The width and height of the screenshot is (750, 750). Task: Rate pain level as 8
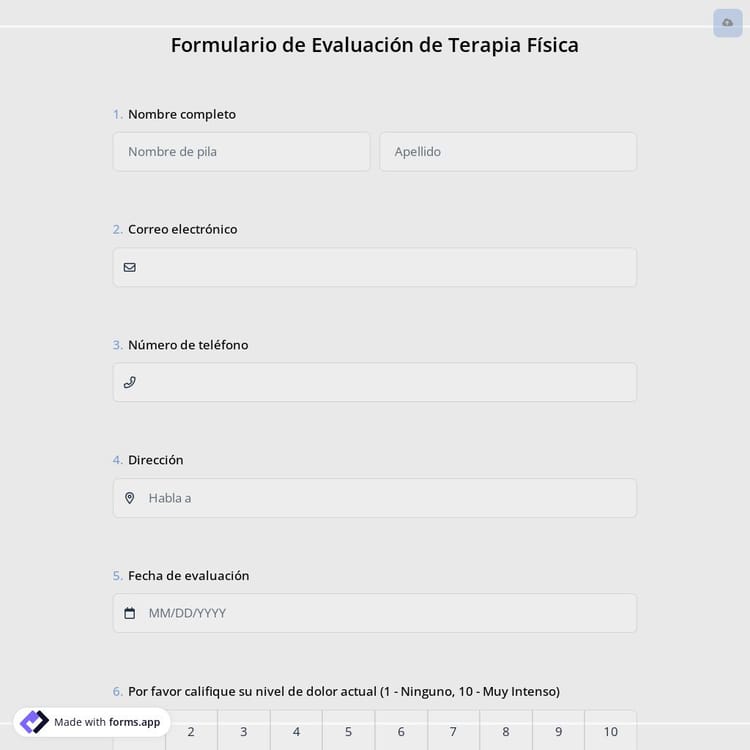point(506,731)
